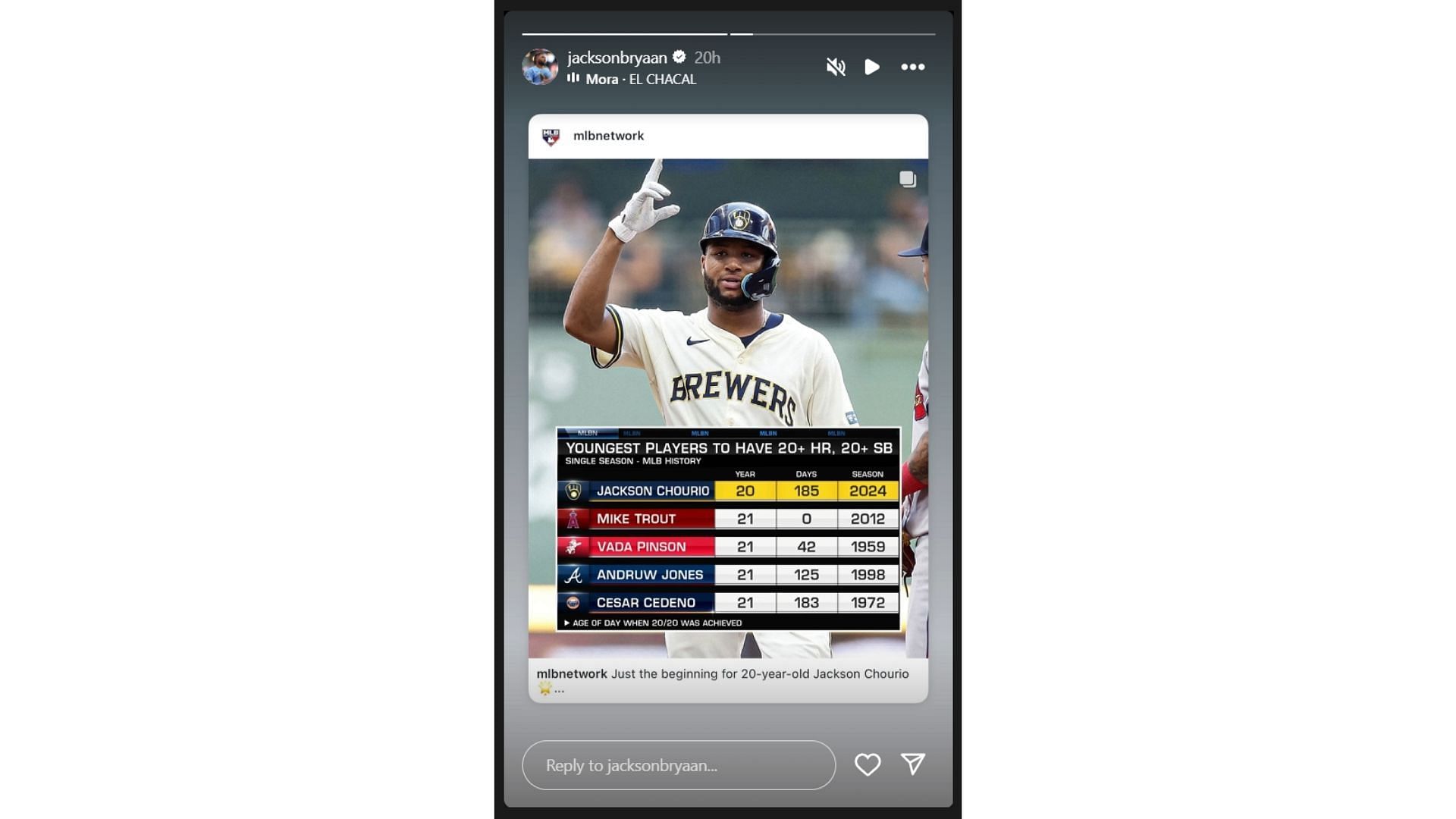The width and height of the screenshot is (1456, 819).
Task: Open the Mora · EL CHACAL music track
Action: click(x=639, y=79)
